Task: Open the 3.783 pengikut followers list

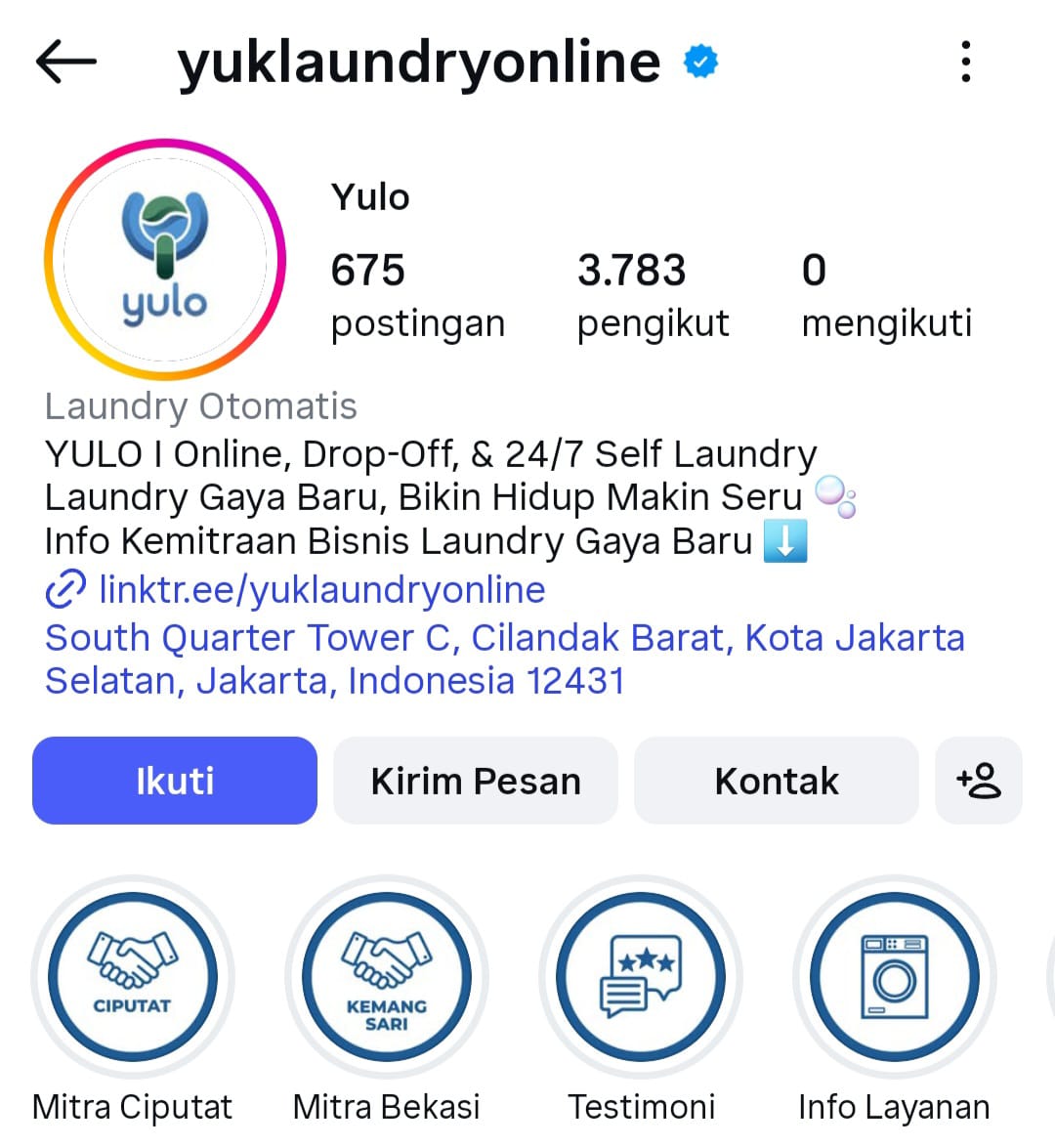Action: point(653,294)
